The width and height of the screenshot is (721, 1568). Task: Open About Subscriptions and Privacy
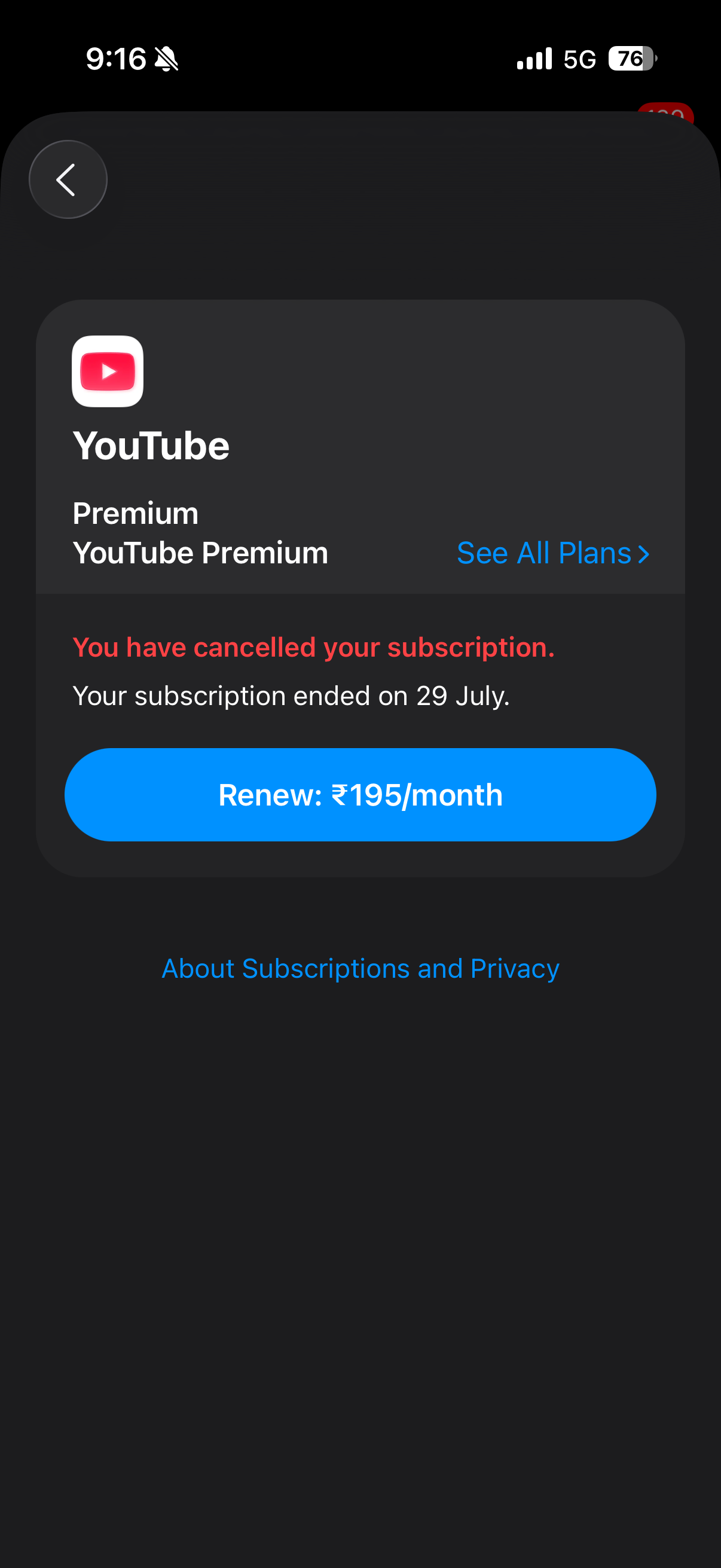[360, 968]
